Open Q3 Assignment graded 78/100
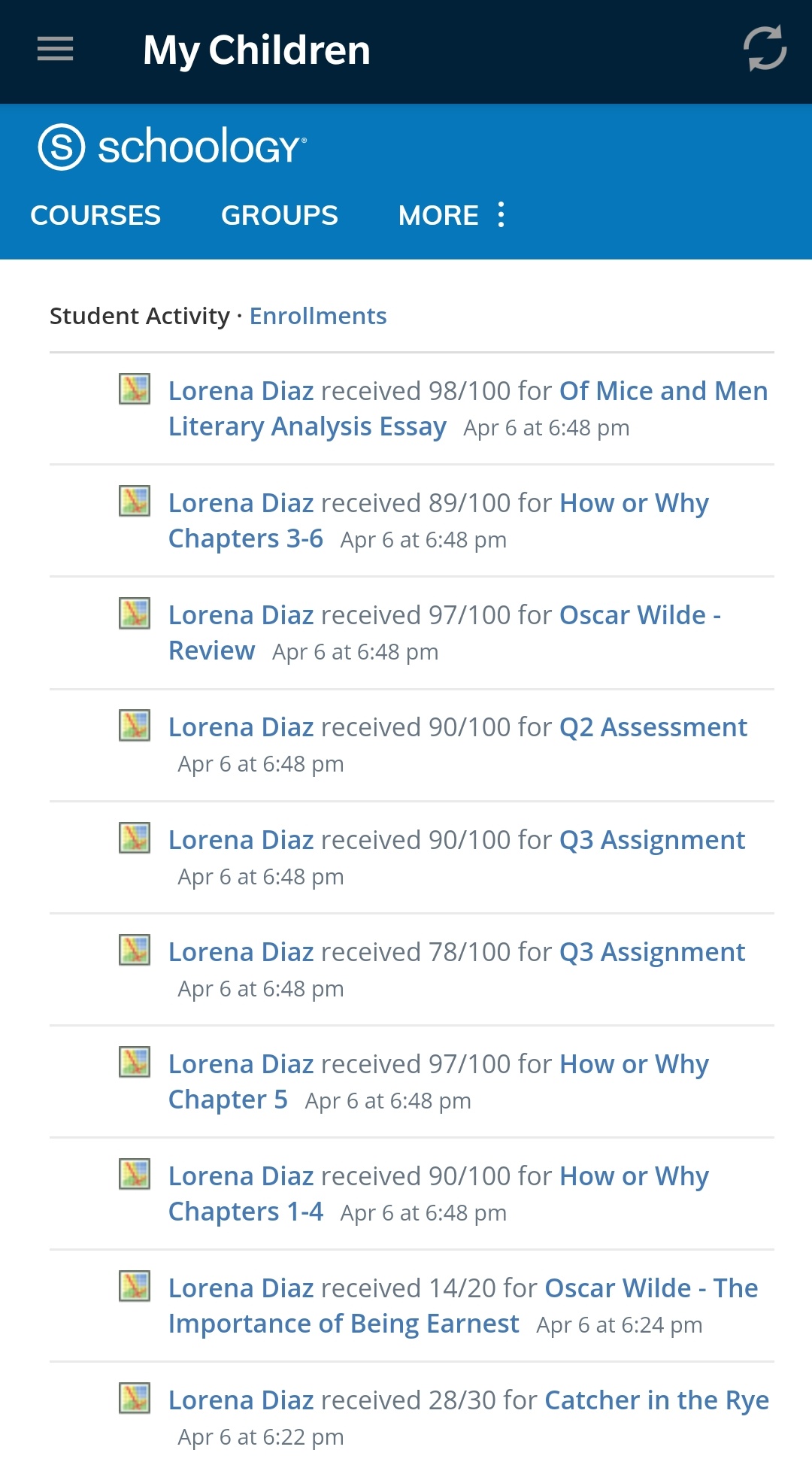Image resolution: width=812 pixels, height=1468 pixels. coord(652,953)
